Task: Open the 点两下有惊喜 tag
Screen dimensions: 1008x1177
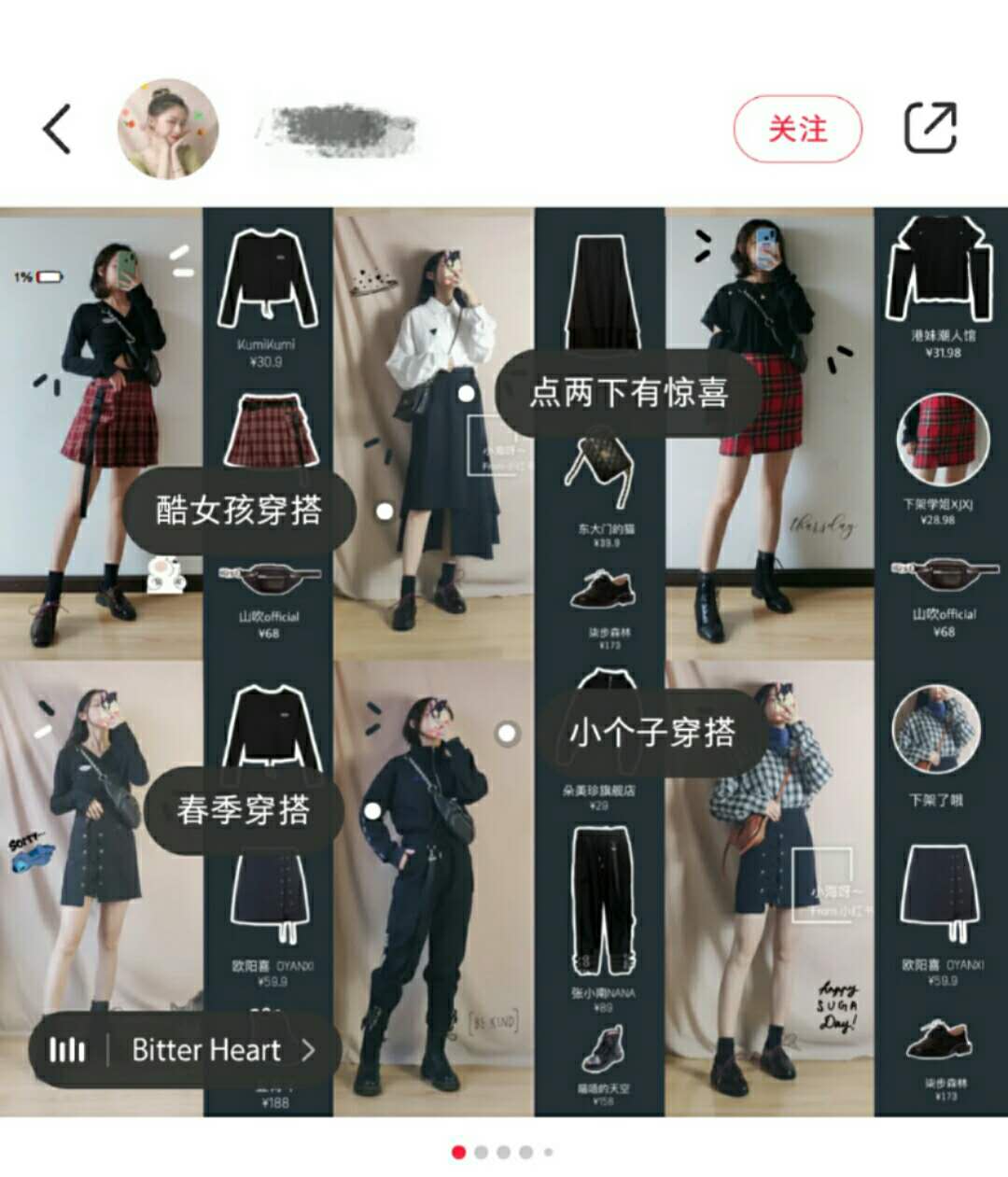Action: pos(627,392)
